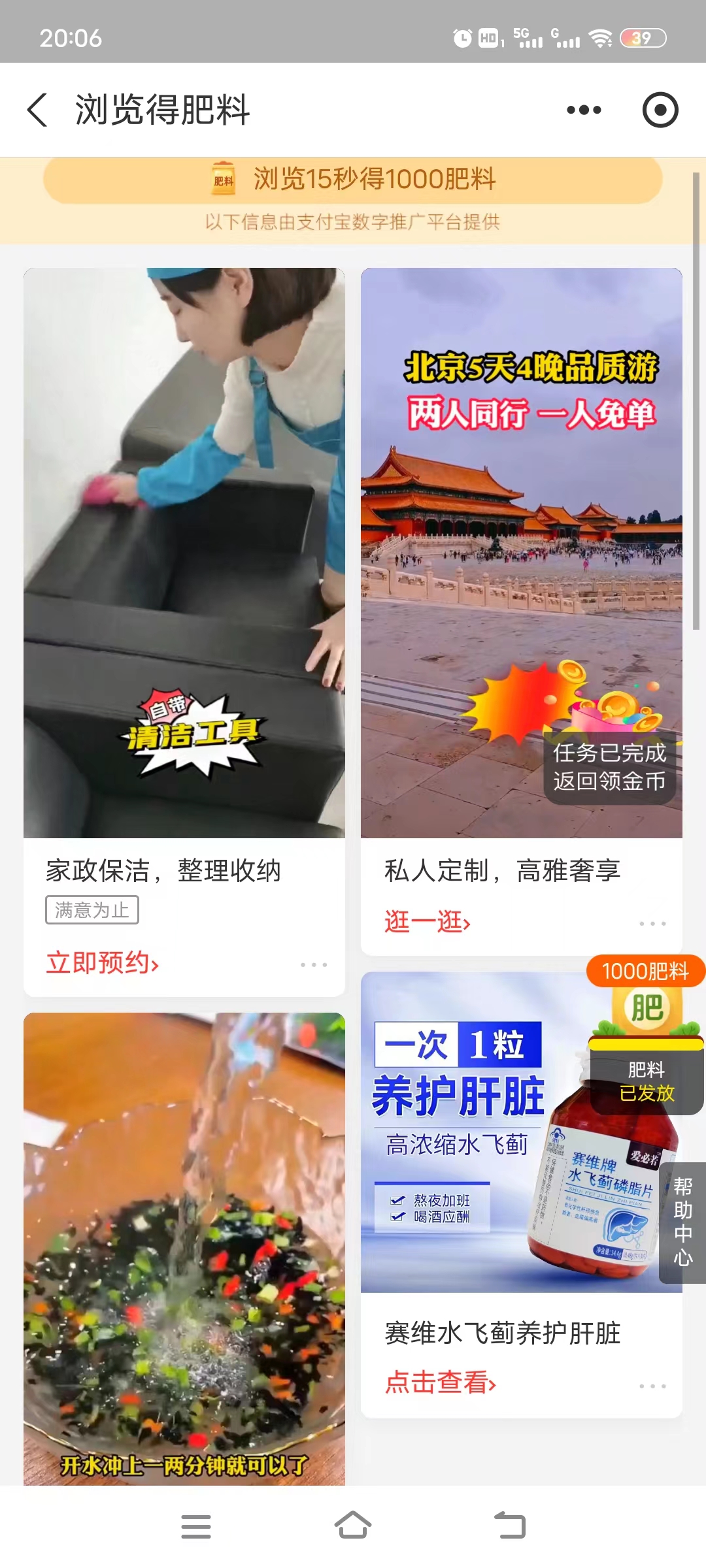The height and width of the screenshot is (1568, 706).
Task: Open the 帮助中心 help center tab
Action: click(682, 1222)
